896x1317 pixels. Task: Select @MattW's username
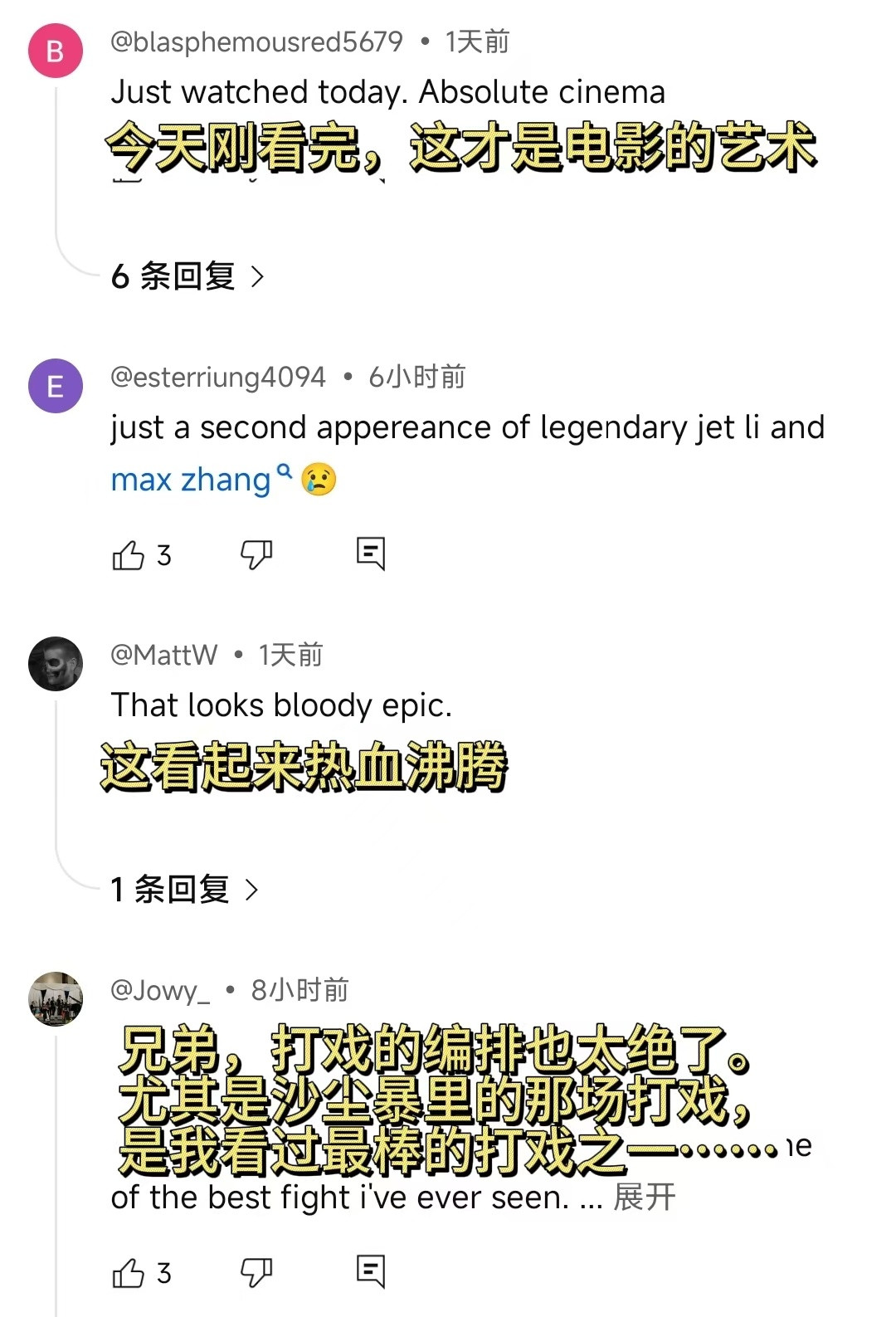tap(163, 655)
